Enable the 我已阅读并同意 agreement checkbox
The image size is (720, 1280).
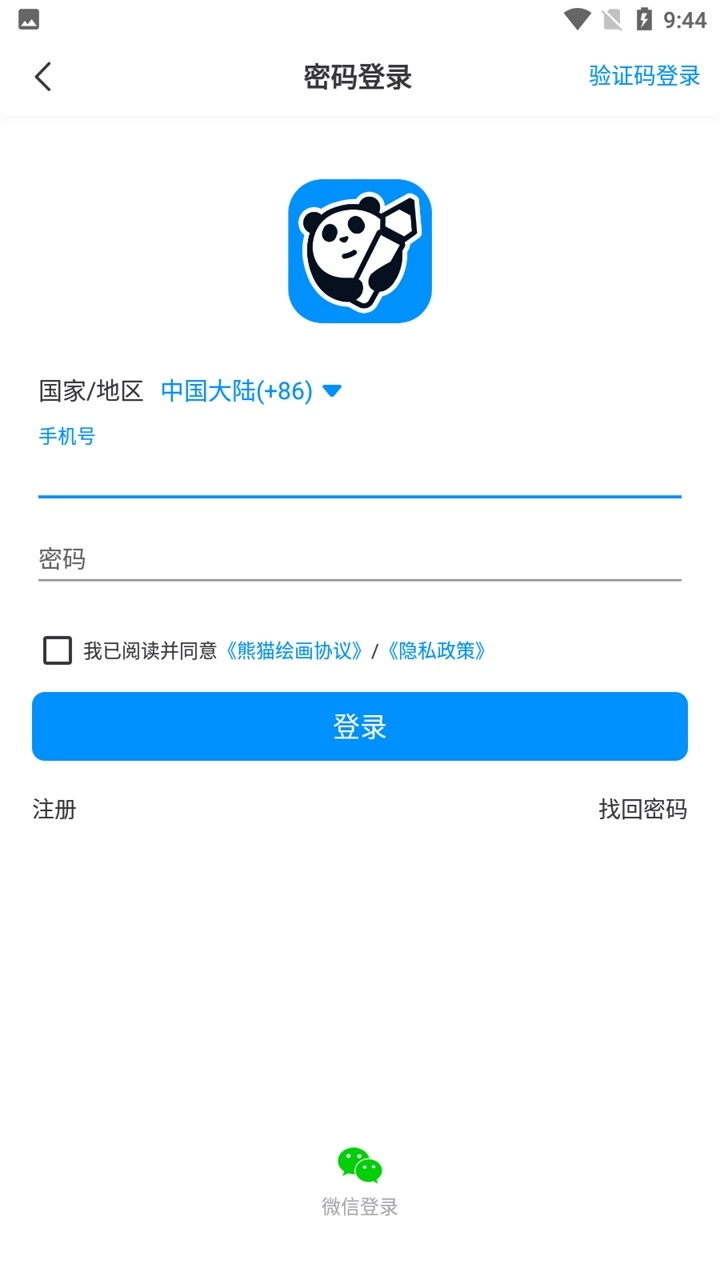pos(58,651)
